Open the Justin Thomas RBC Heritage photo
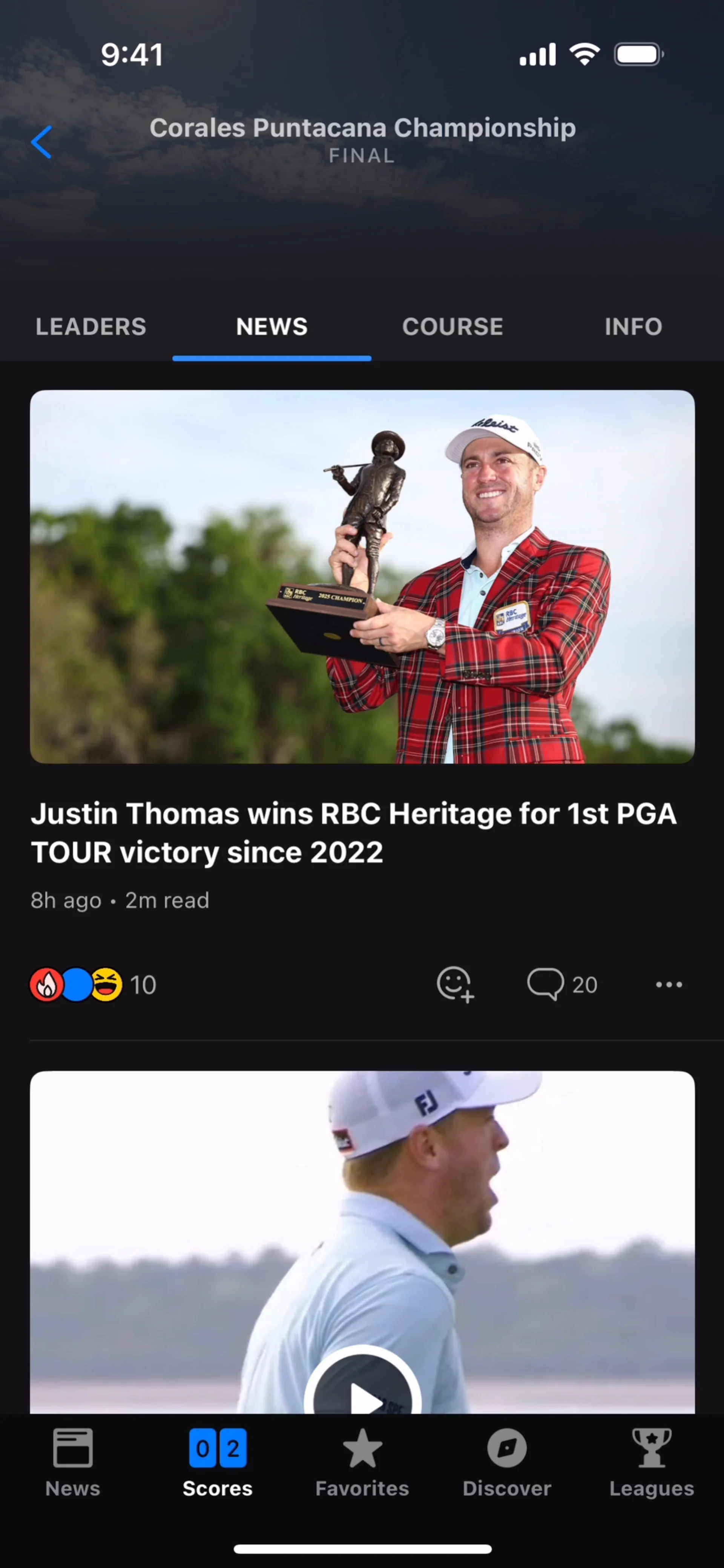The width and height of the screenshot is (724, 1568). coord(362,576)
